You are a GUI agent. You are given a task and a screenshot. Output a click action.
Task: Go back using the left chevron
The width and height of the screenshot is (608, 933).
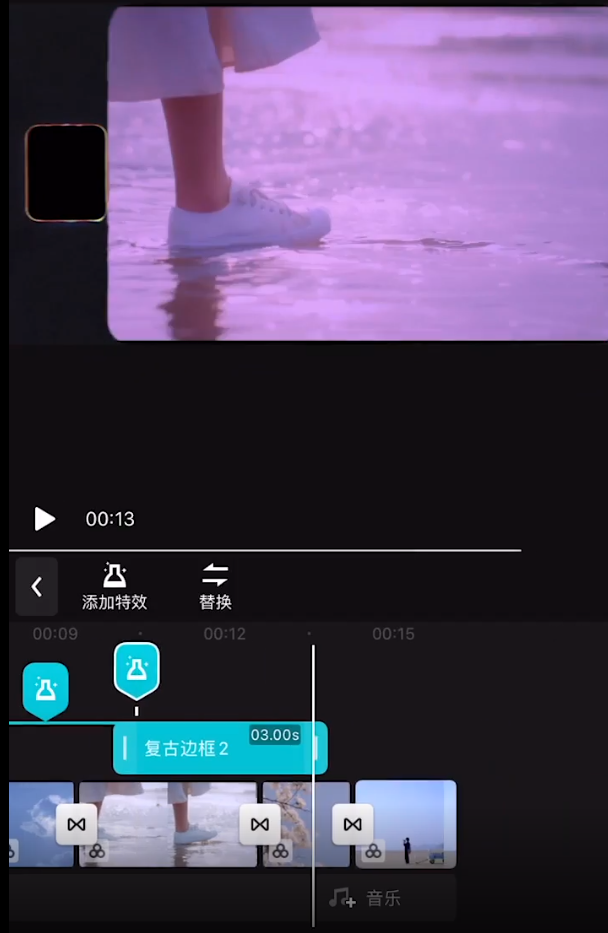[36, 587]
